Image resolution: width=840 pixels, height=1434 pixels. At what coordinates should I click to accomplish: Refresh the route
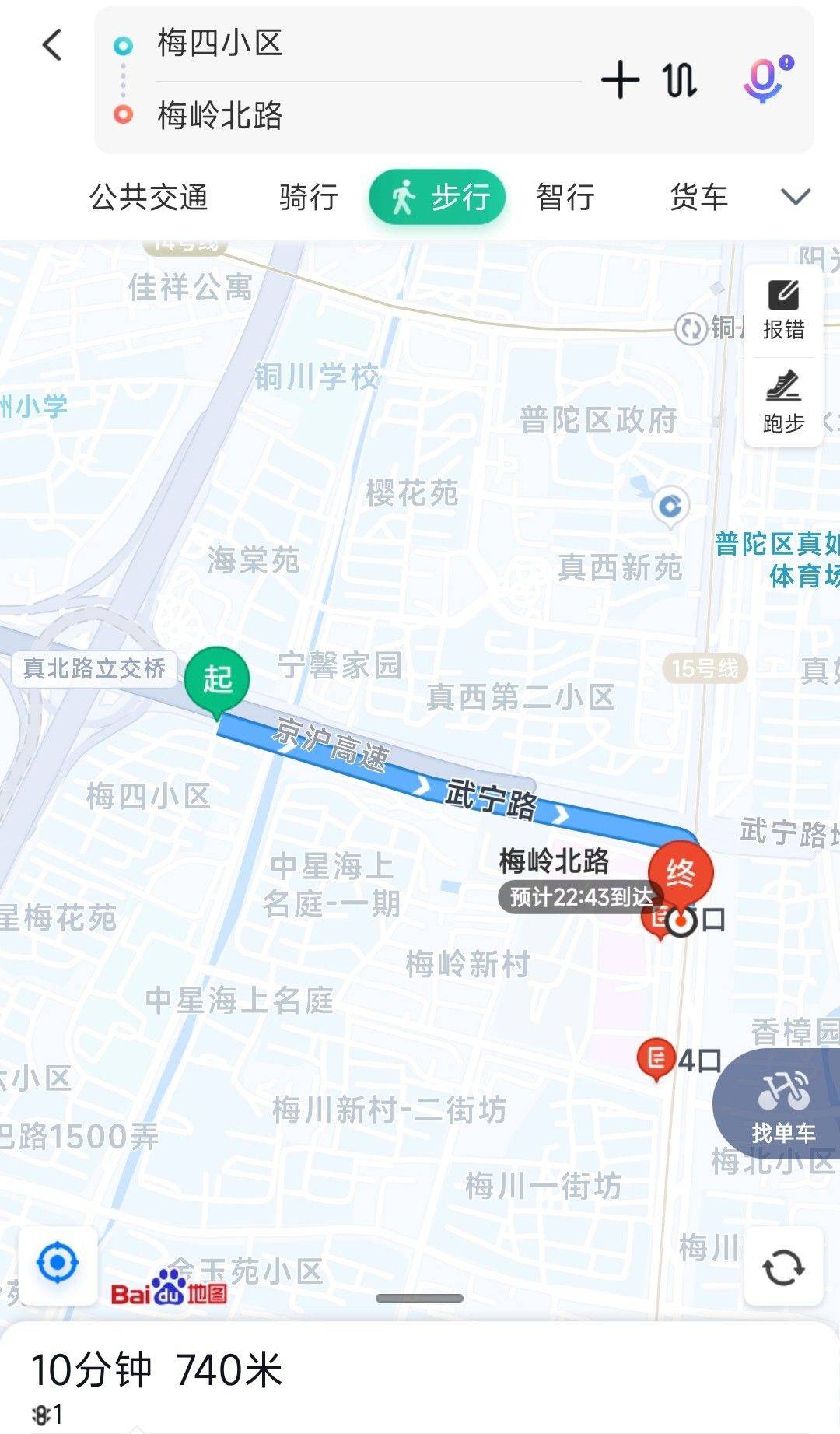tap(783, 1267)
